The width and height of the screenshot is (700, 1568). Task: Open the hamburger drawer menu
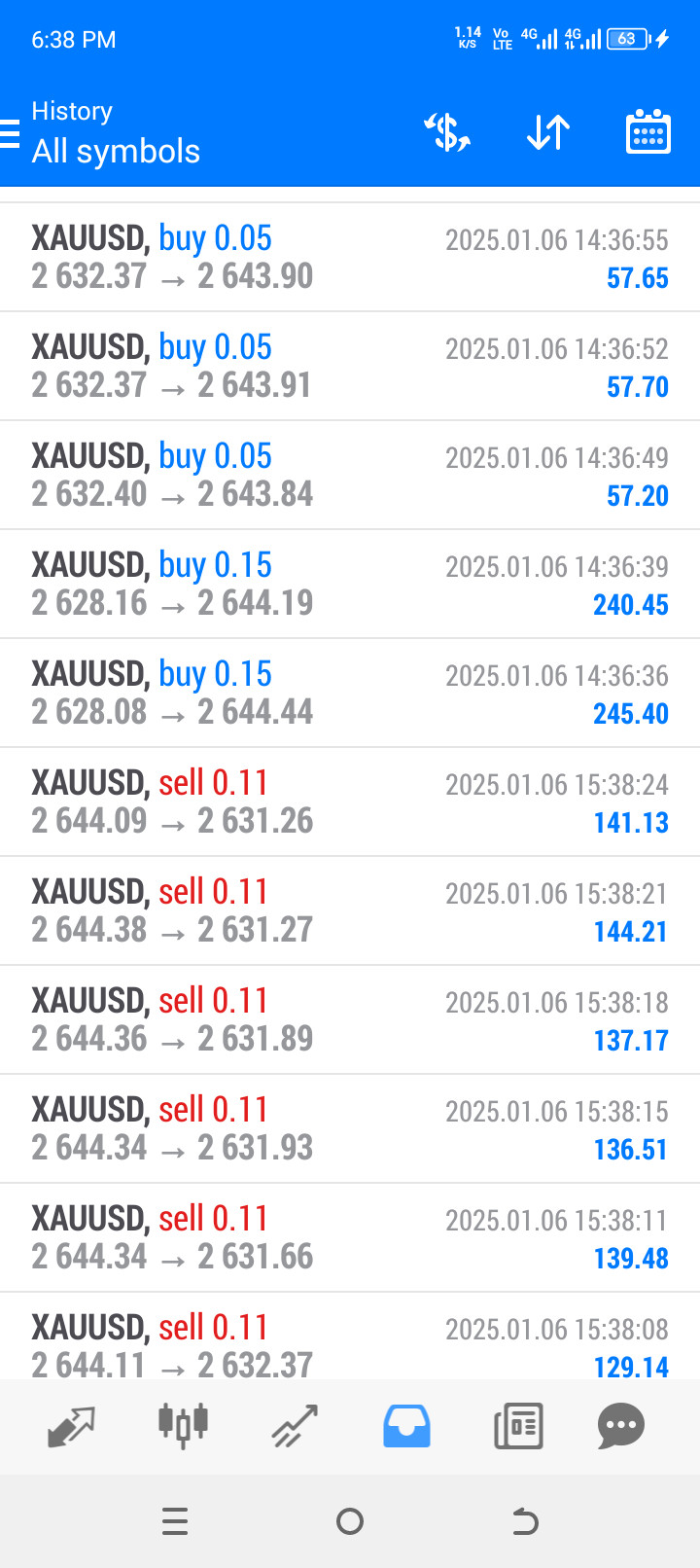[10, 133]
